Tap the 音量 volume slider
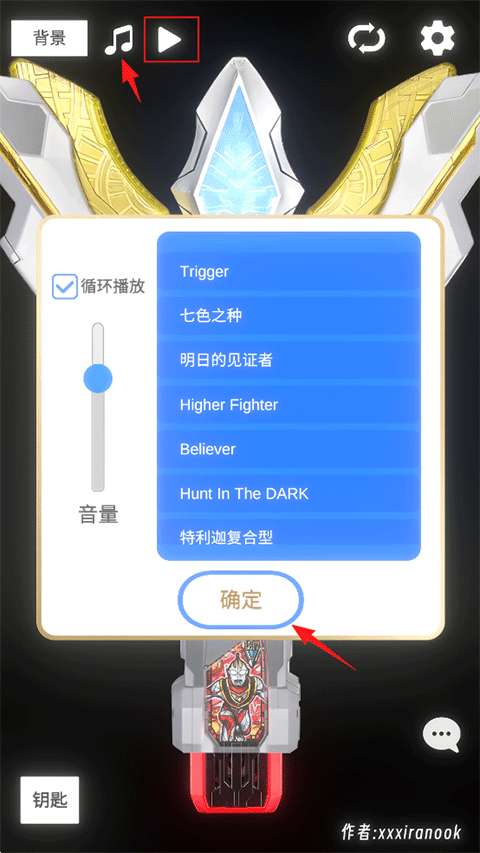 (98, 407)
